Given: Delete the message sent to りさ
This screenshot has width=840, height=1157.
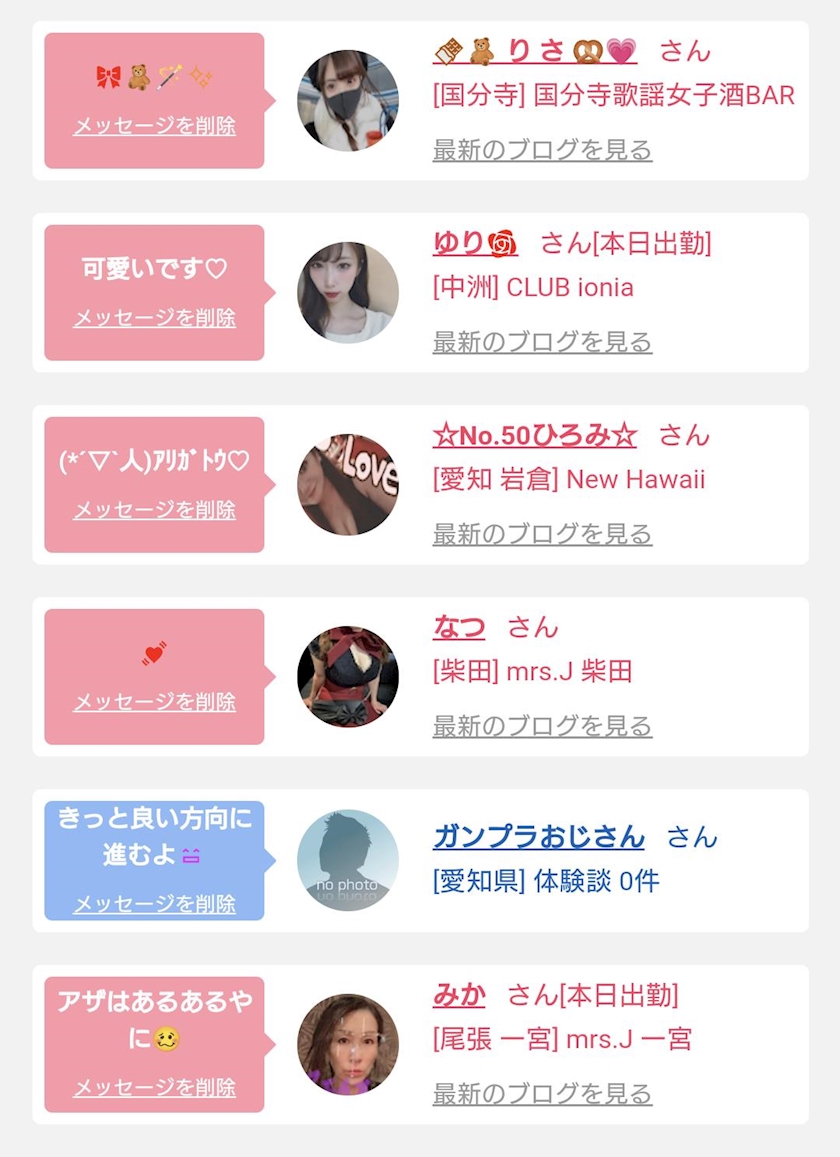Looking at the screenshot, I should pyautogui.click(x=154, y=126).
